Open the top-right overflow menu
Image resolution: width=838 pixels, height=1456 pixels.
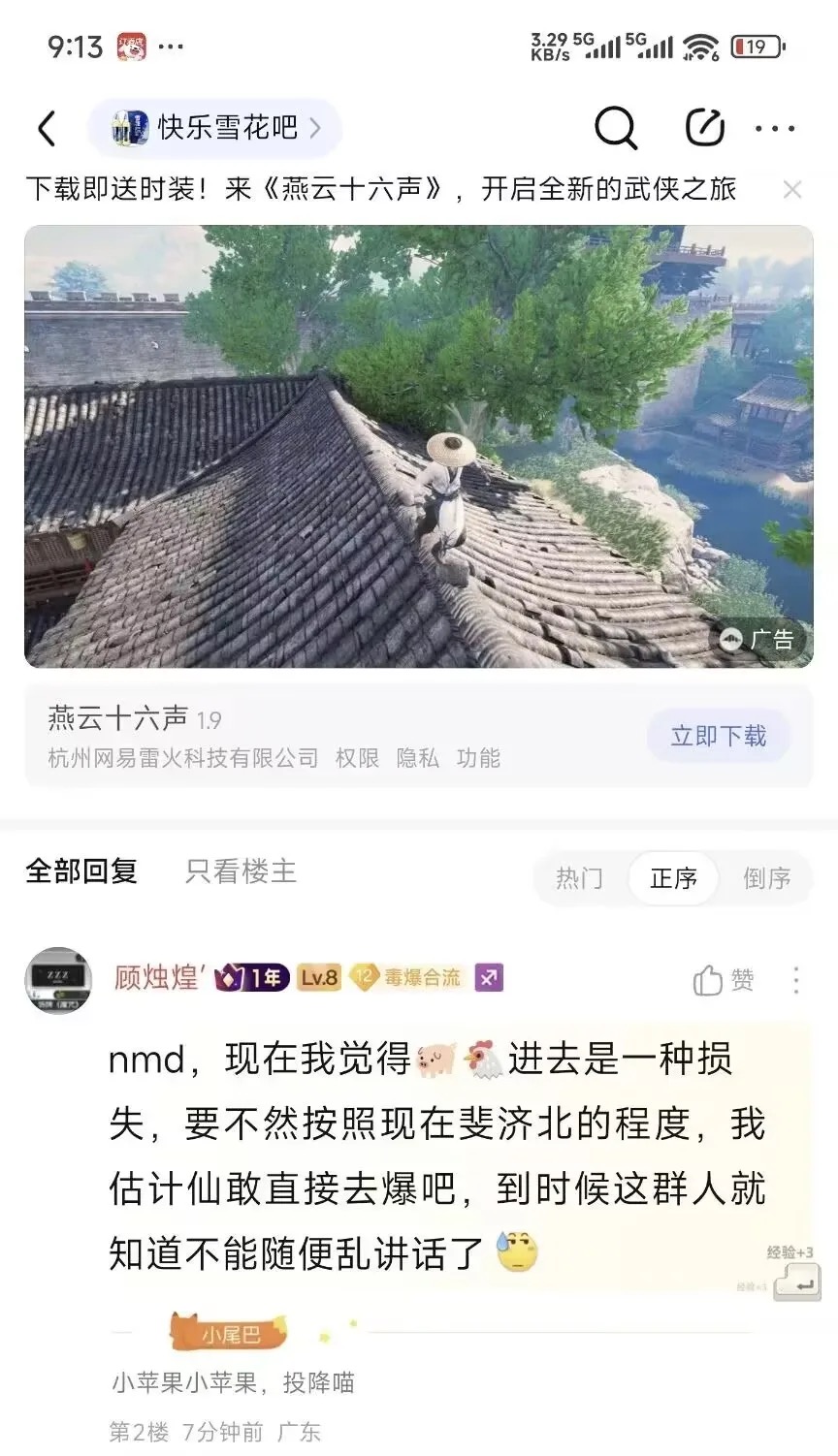775,128
